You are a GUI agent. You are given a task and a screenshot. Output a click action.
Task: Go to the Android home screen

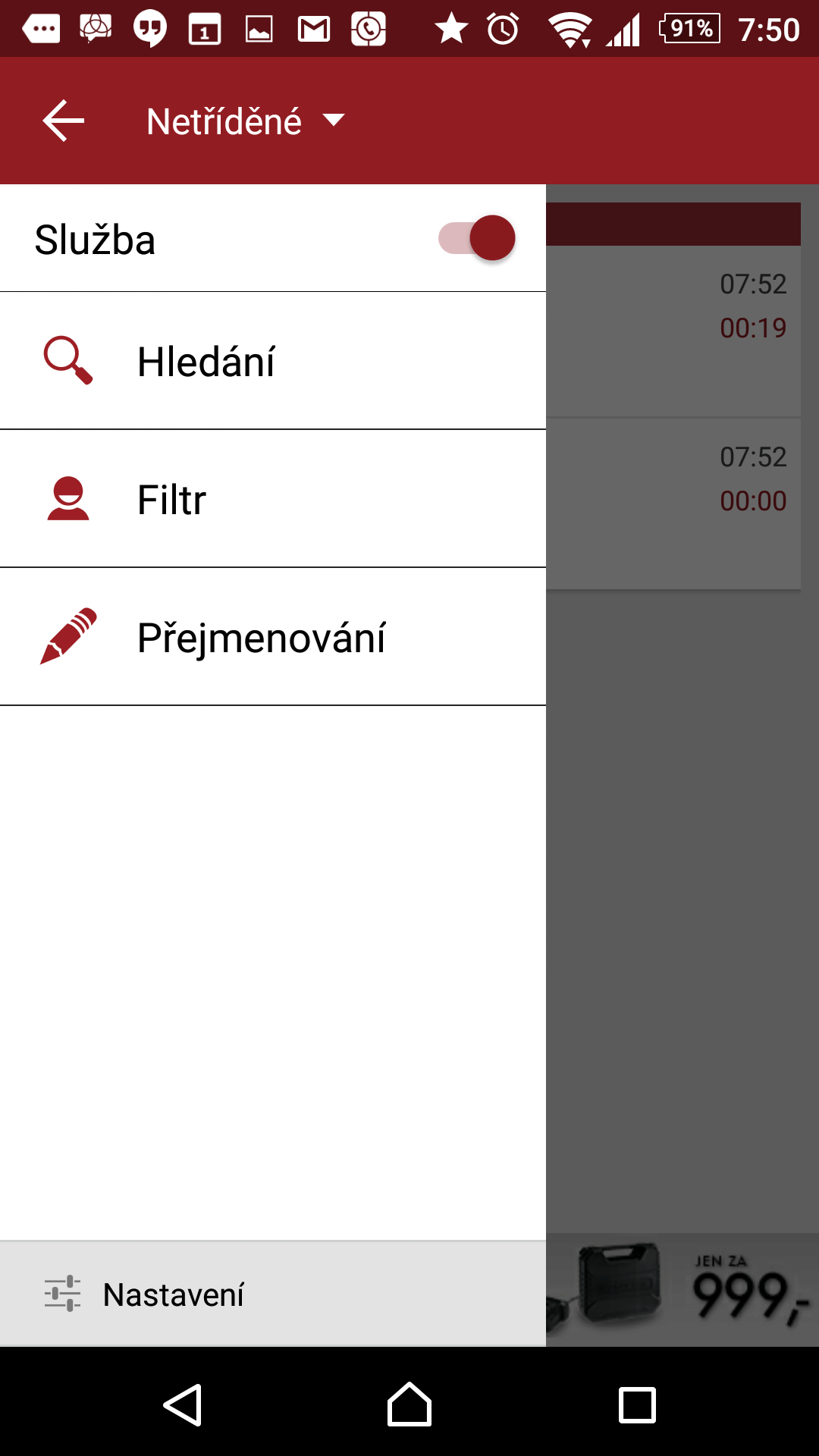click(409, 1404)
